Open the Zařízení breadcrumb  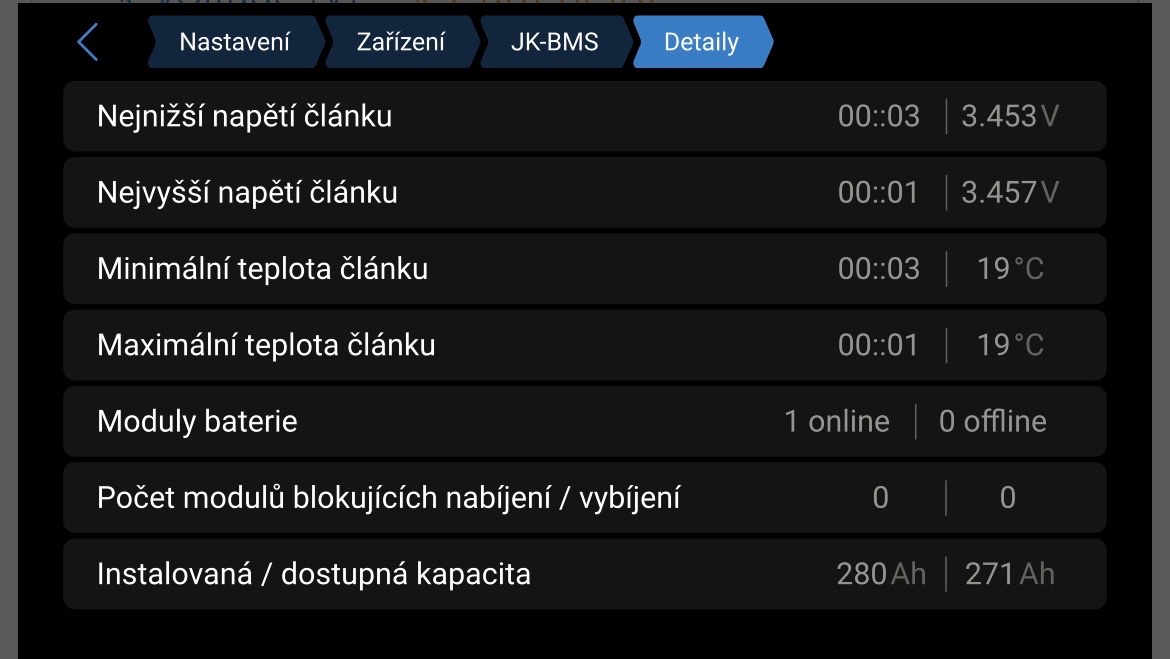[x=400, y=42]
